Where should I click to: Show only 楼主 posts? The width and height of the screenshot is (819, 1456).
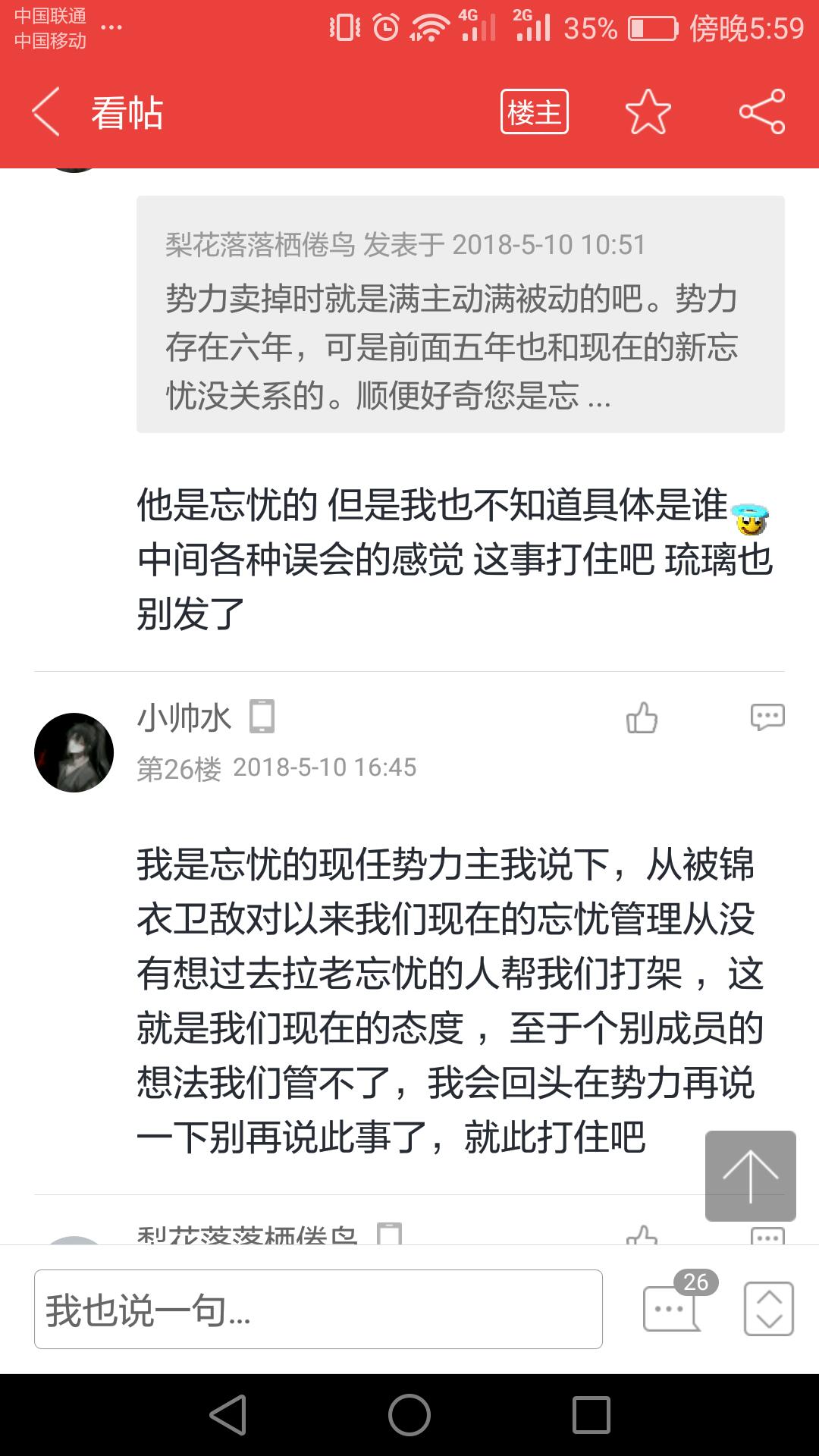534,112
